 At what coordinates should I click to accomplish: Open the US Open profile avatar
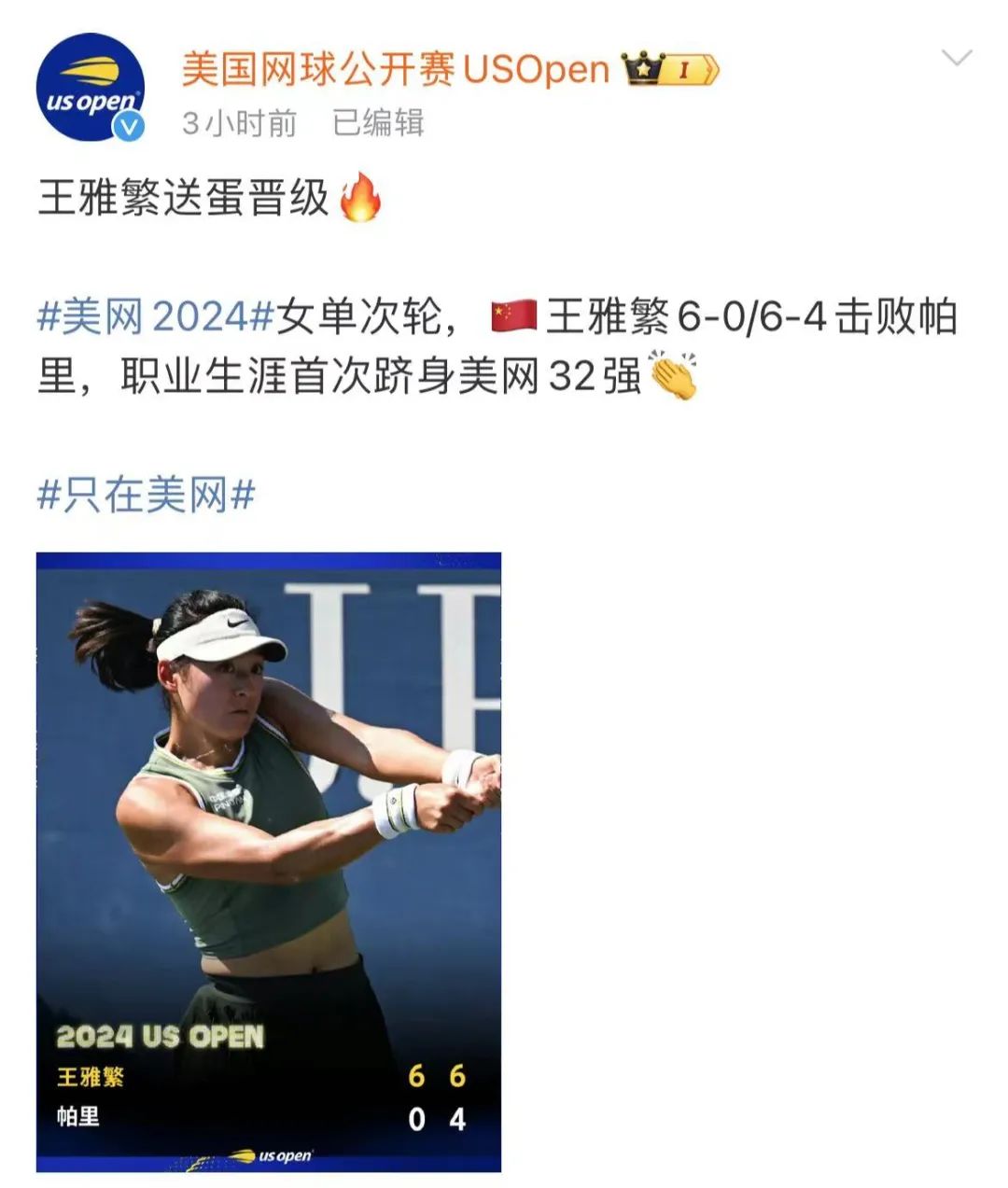pyautogui.click(x=91, y=88)
